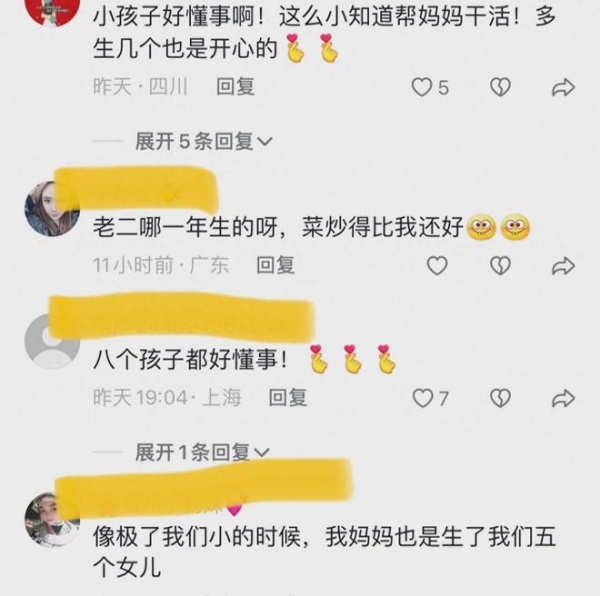Open avatar of the 老二哪一年生的呀 commenter

click(51, 209)
